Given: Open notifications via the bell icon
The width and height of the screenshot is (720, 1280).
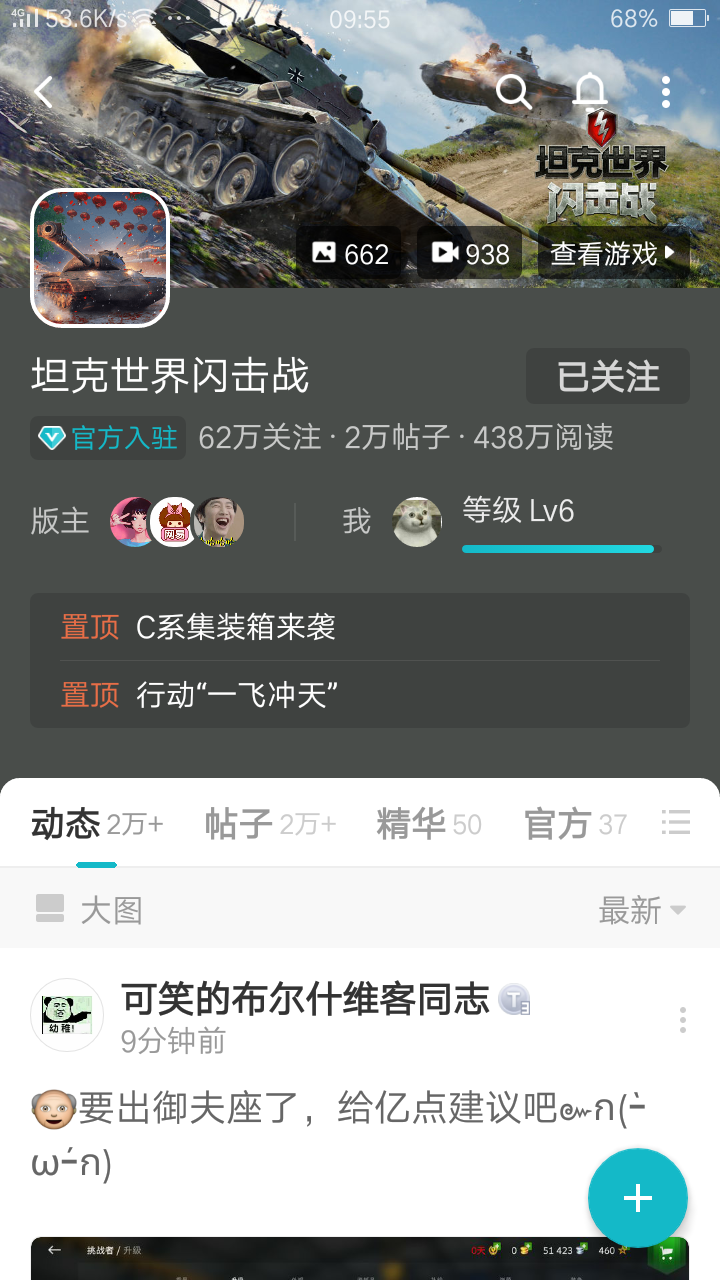Looking at the screenshot, I should click(589, 92).
